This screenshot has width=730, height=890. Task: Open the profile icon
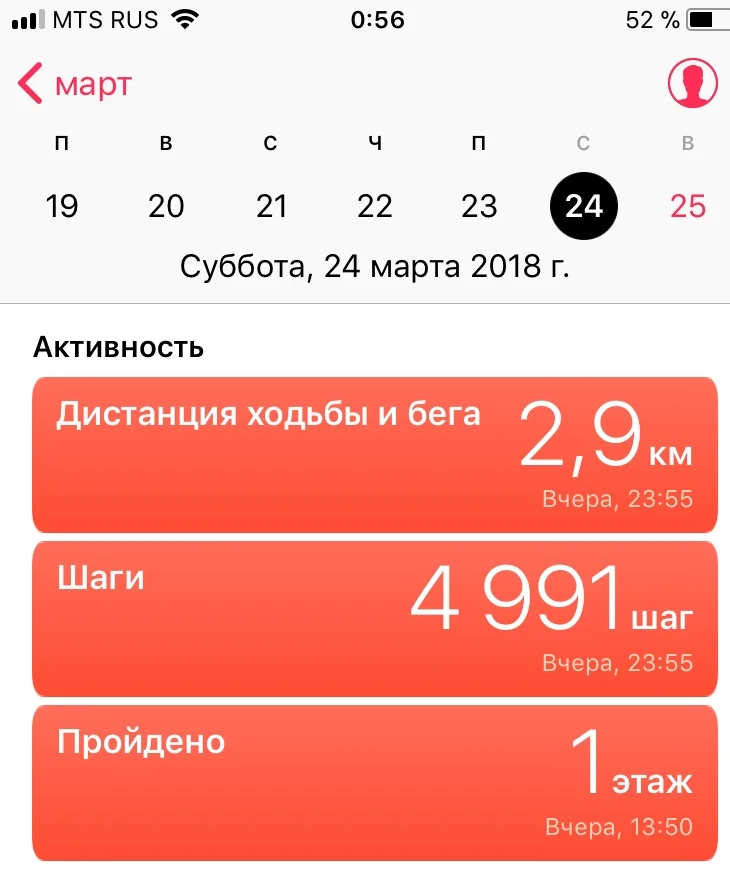point(693,84)
